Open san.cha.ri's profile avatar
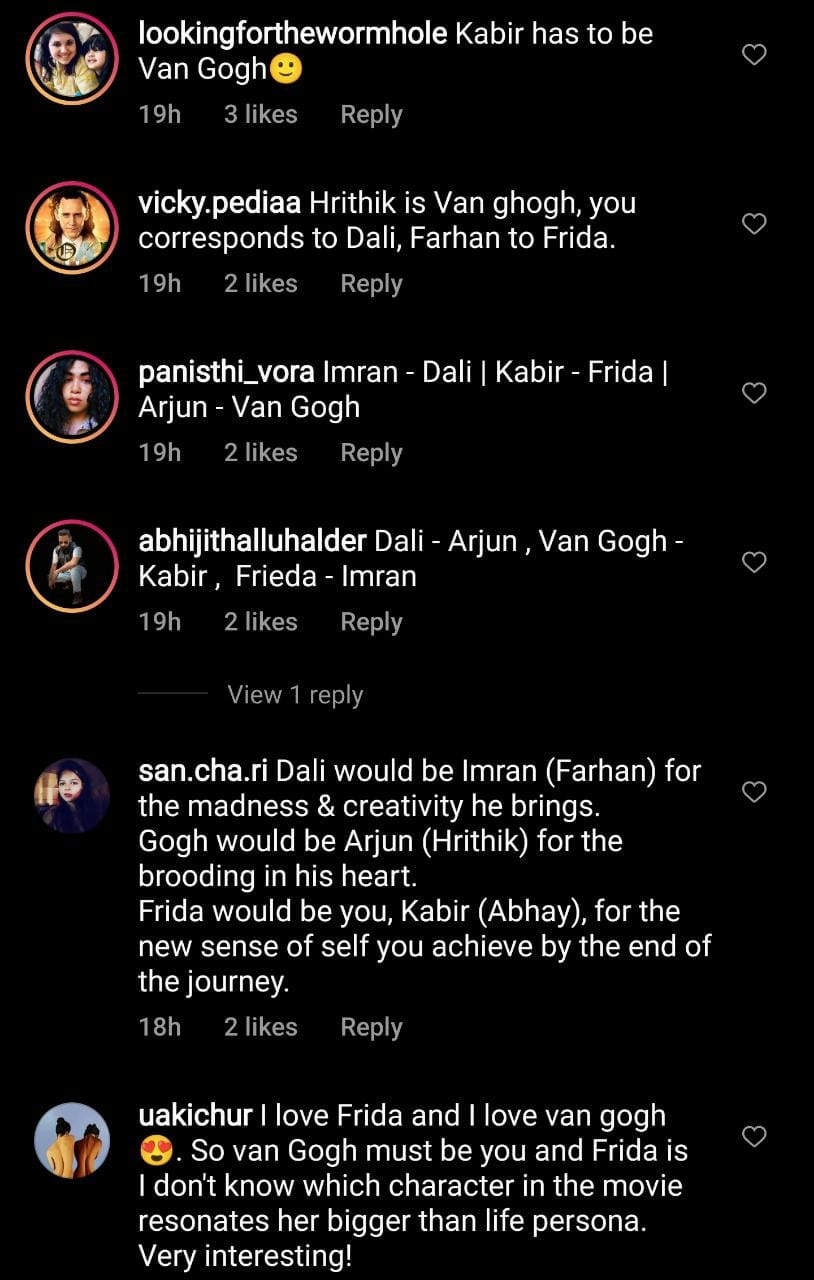814x1280 pixels. (71, 796)
